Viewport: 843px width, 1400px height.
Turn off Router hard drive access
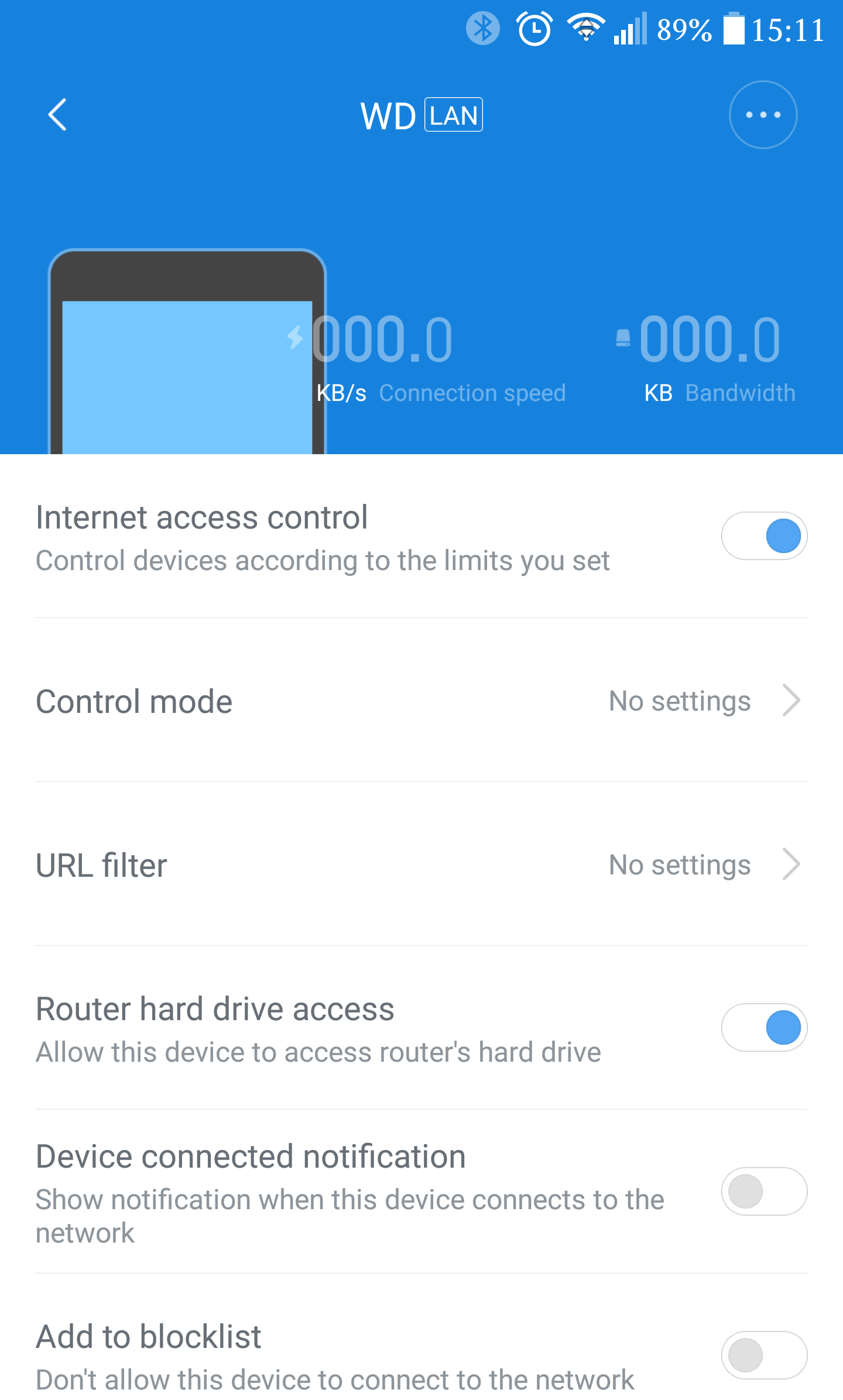coord(764,1028)
